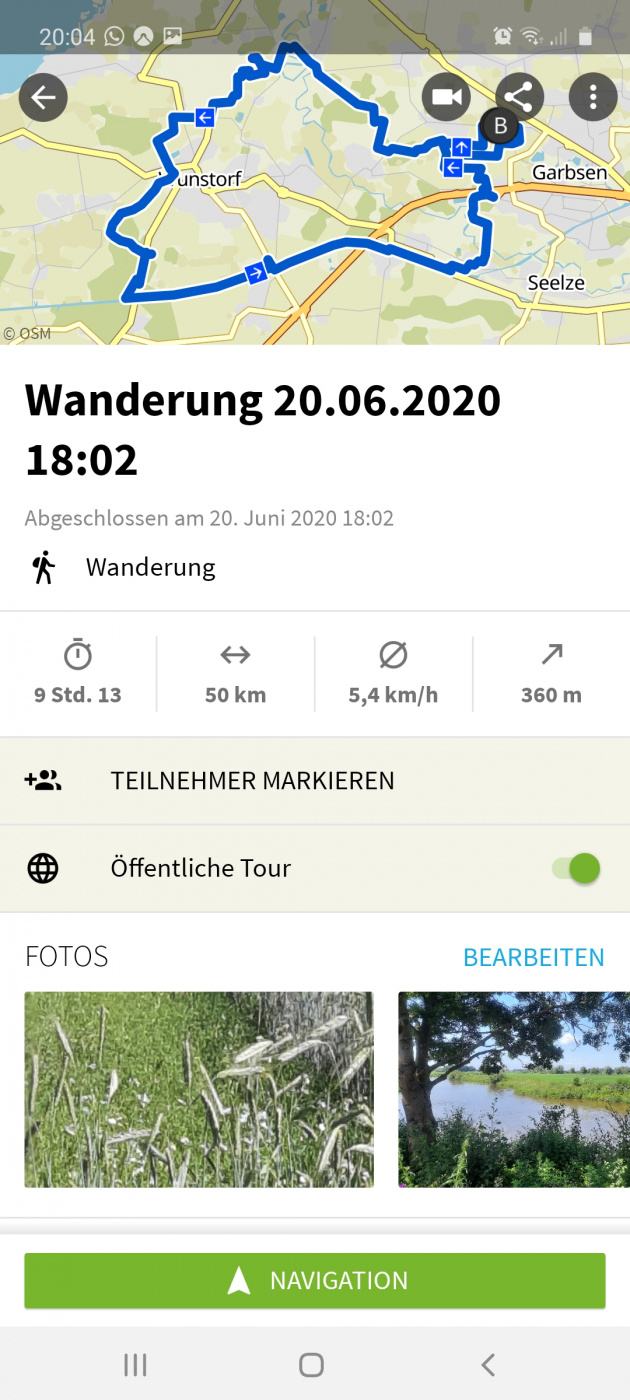Image resolution: width=630 pixels, height=1400 pixels.
Task: Tap BEARBEITEN to edit photos
Action: pos(533,957)
